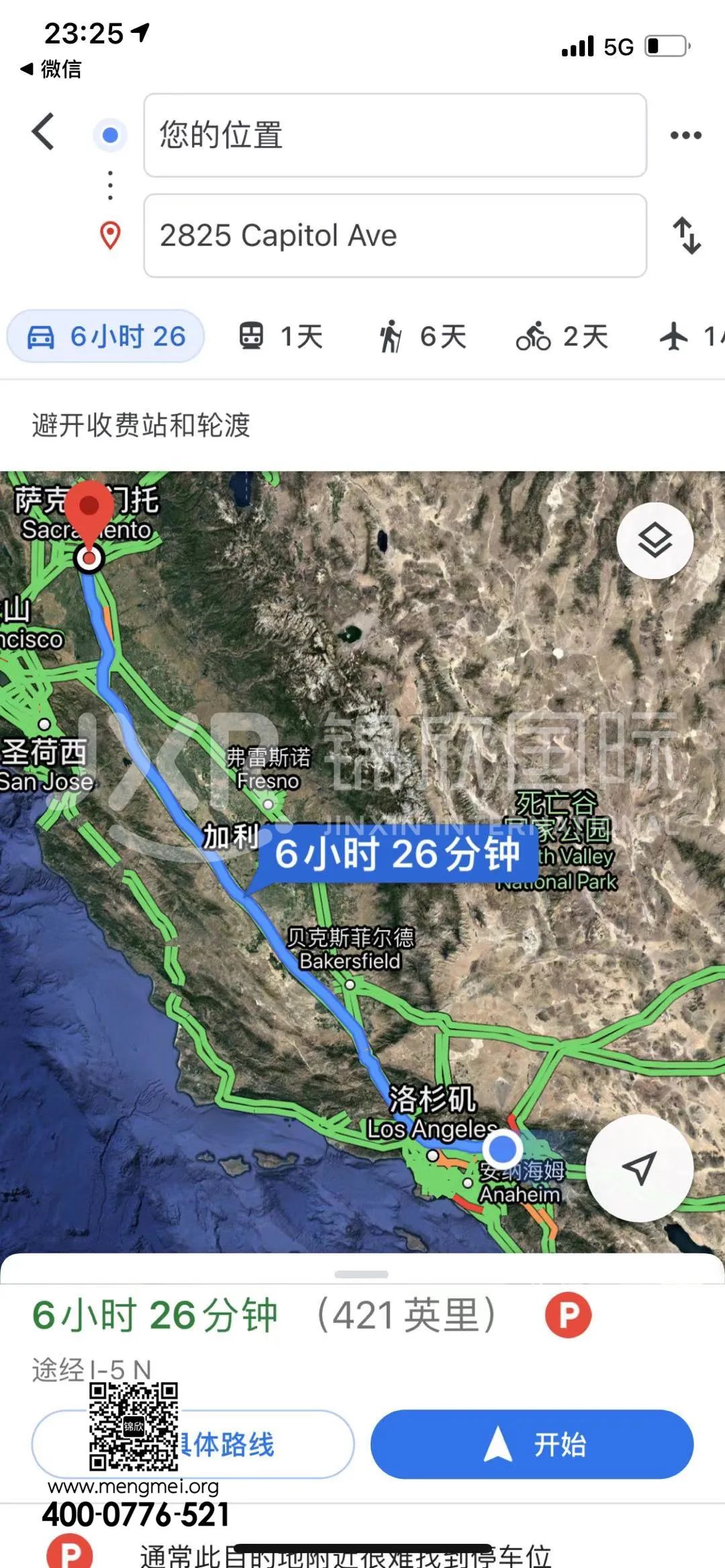Select the driving 6小时 26 tab

(106, 336)
